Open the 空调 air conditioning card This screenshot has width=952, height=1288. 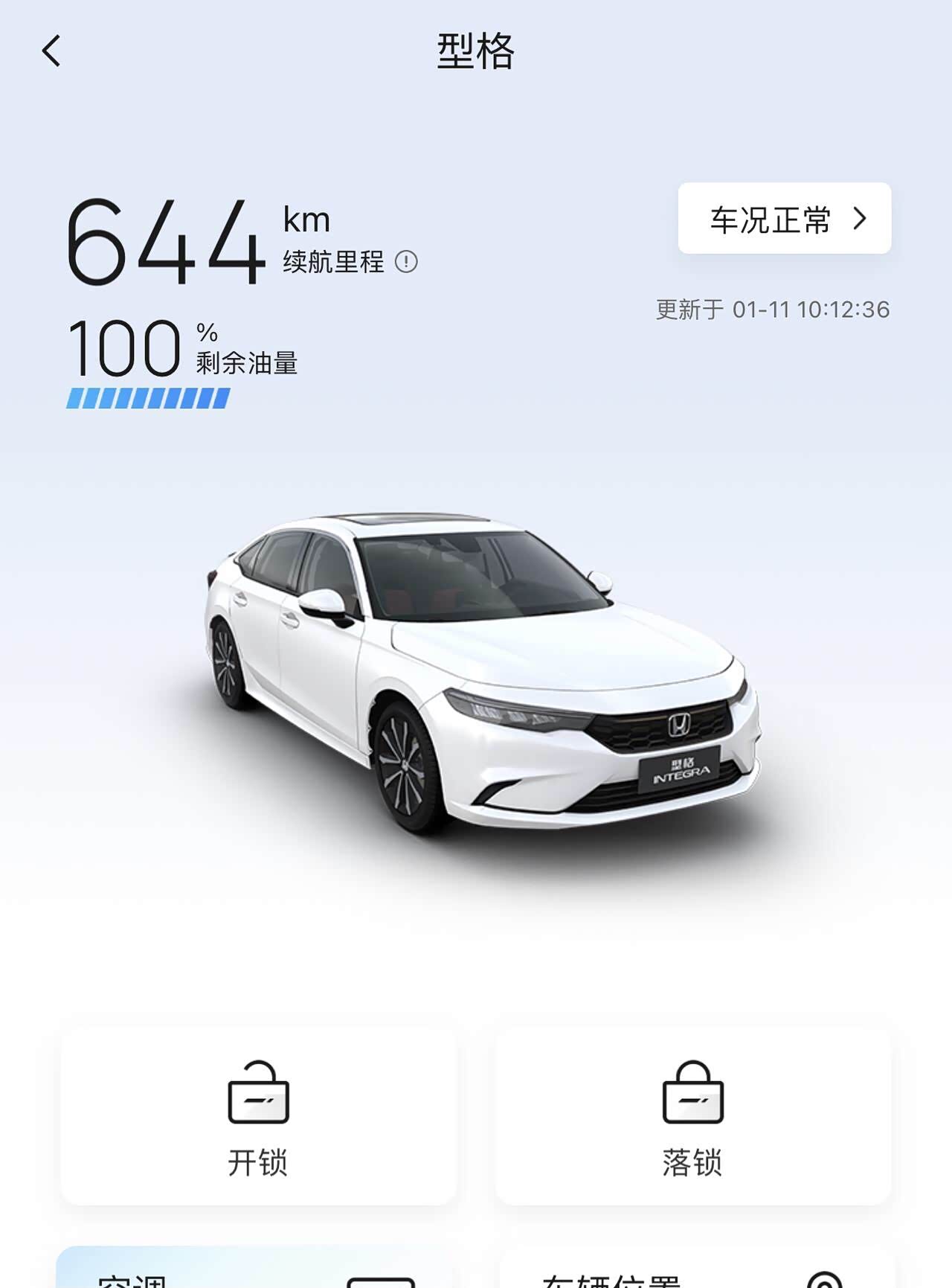coord(254,1267)
